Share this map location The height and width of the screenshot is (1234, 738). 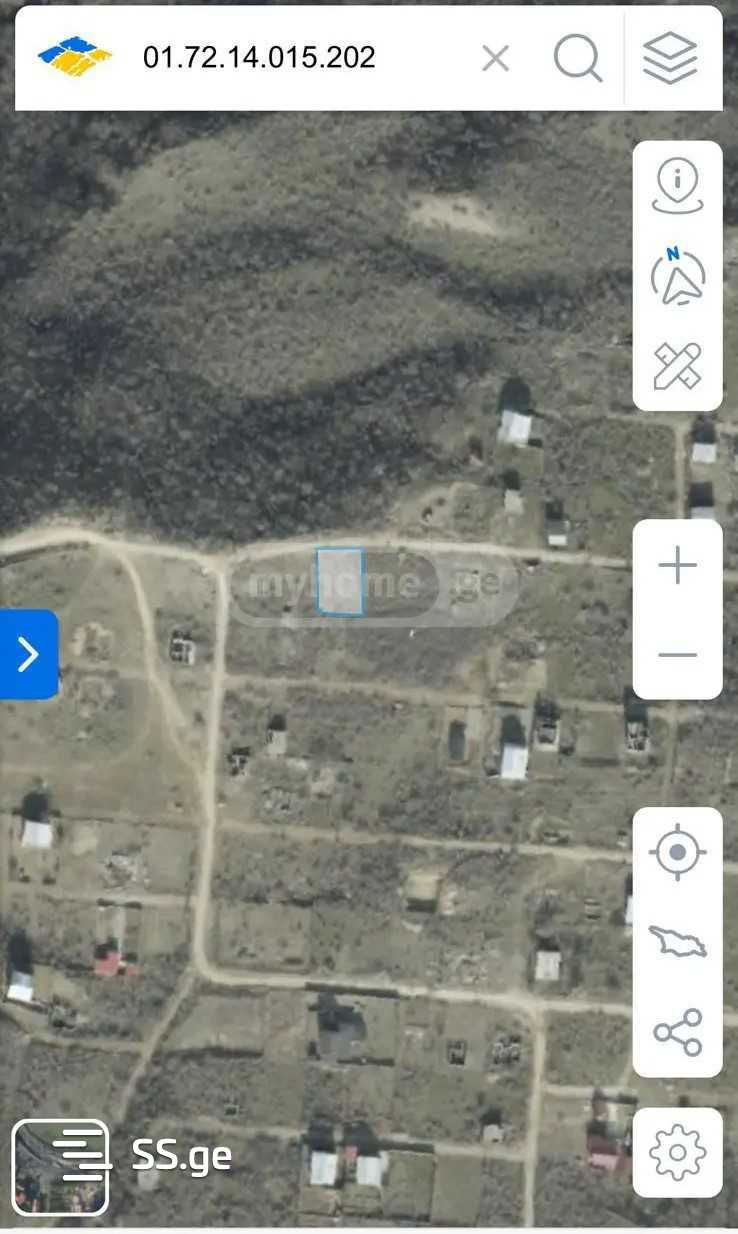point(678,1032)
